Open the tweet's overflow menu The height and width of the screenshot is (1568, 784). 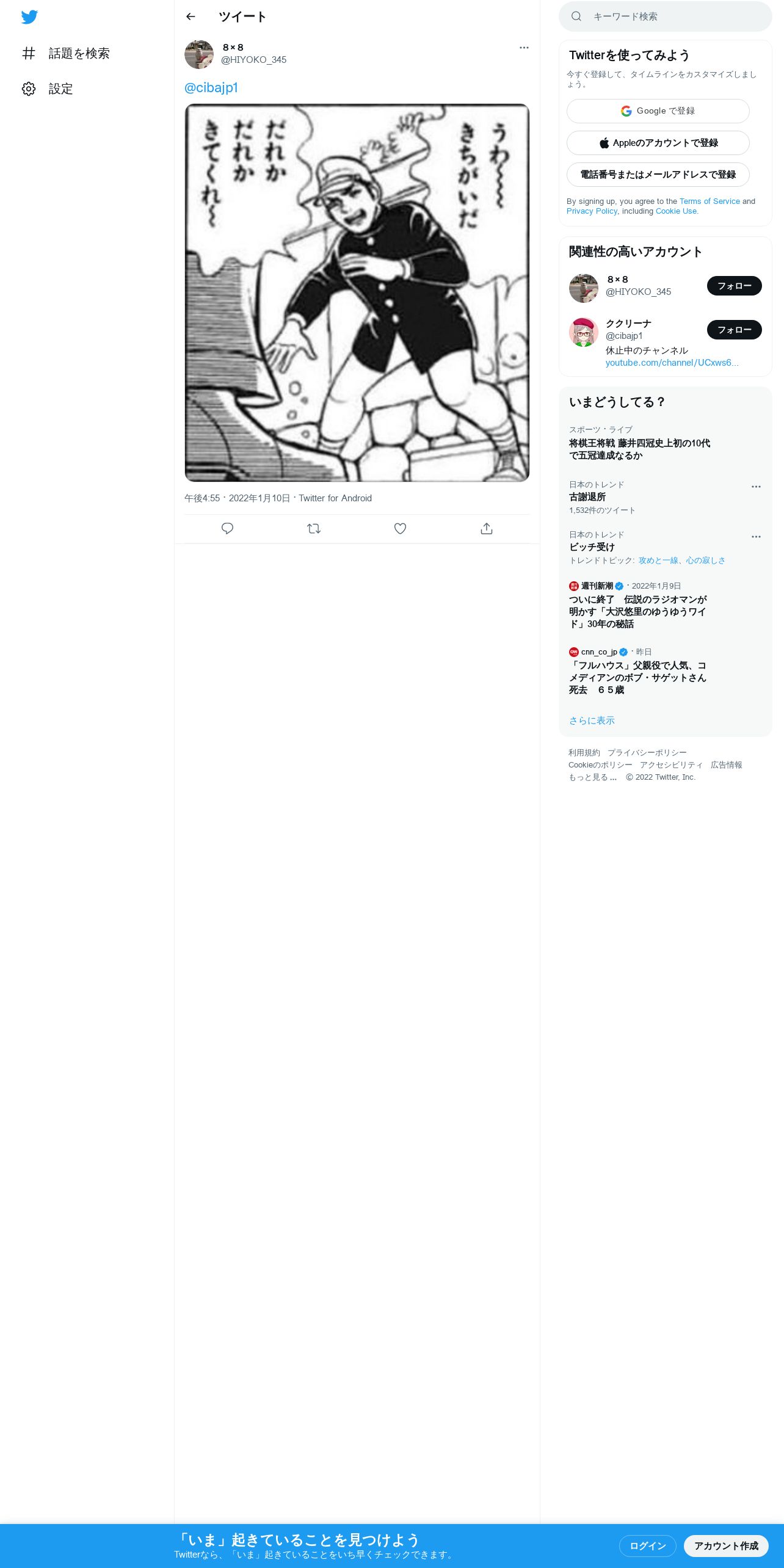click(524, 48)
